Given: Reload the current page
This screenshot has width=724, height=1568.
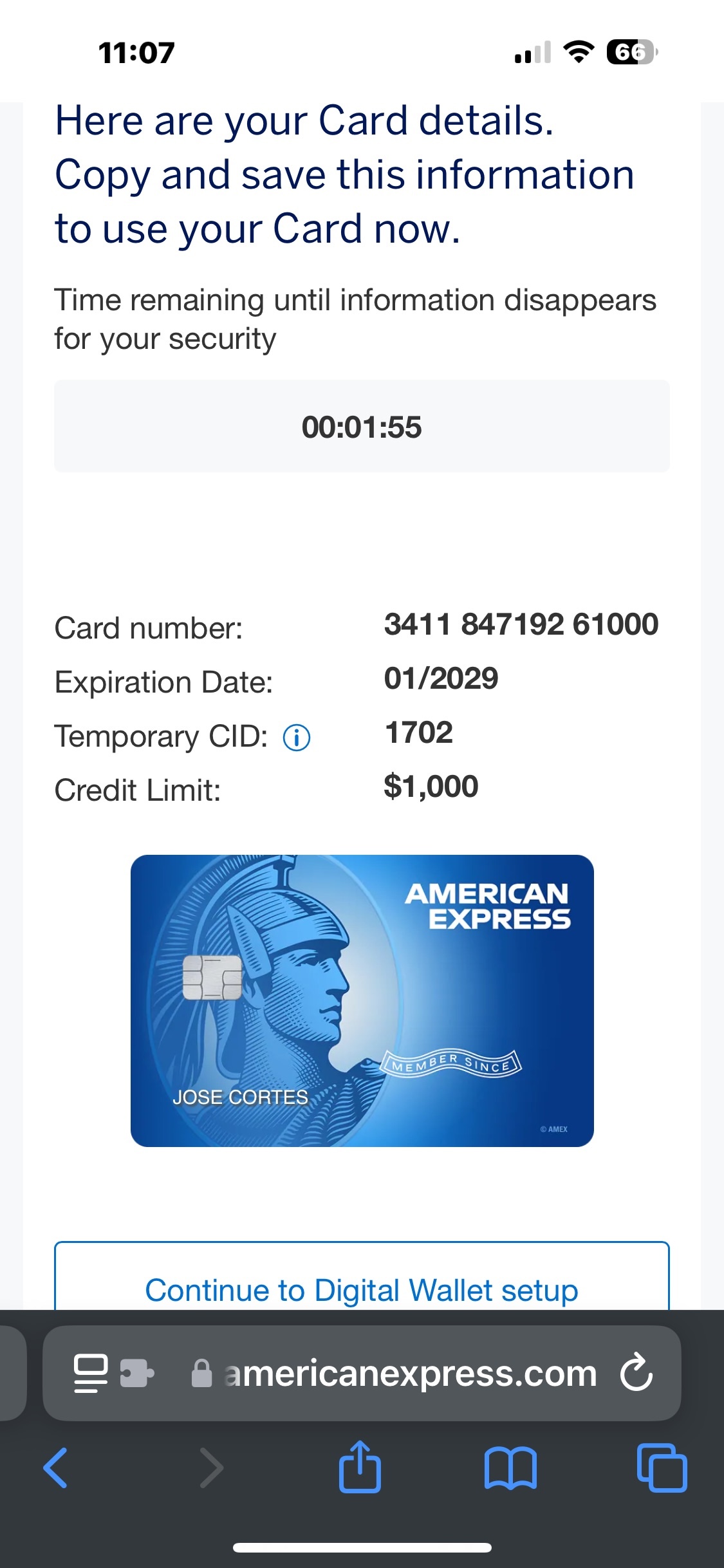Looking at the screenshot, I should (636, 1373).
